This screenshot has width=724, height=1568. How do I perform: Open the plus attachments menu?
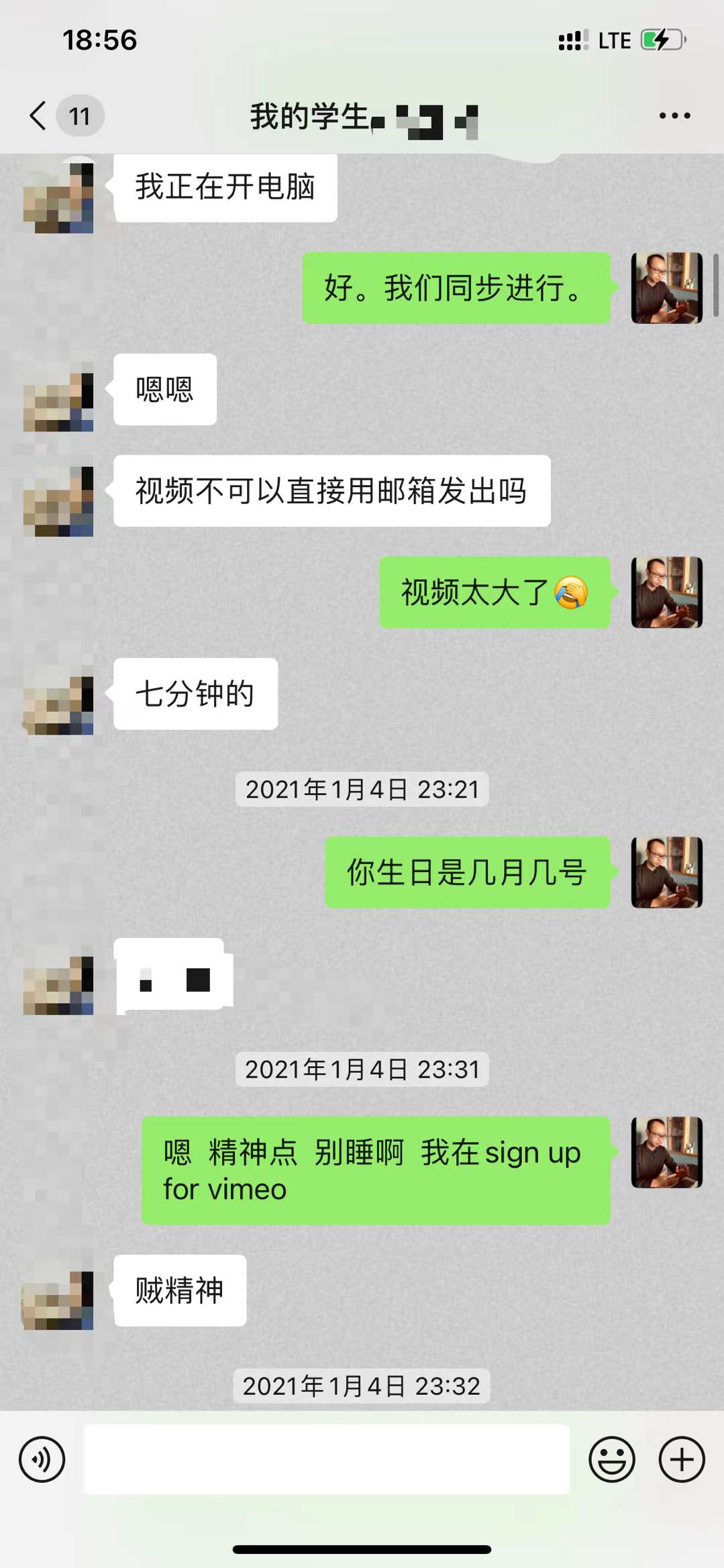(x=682, y=1459)
